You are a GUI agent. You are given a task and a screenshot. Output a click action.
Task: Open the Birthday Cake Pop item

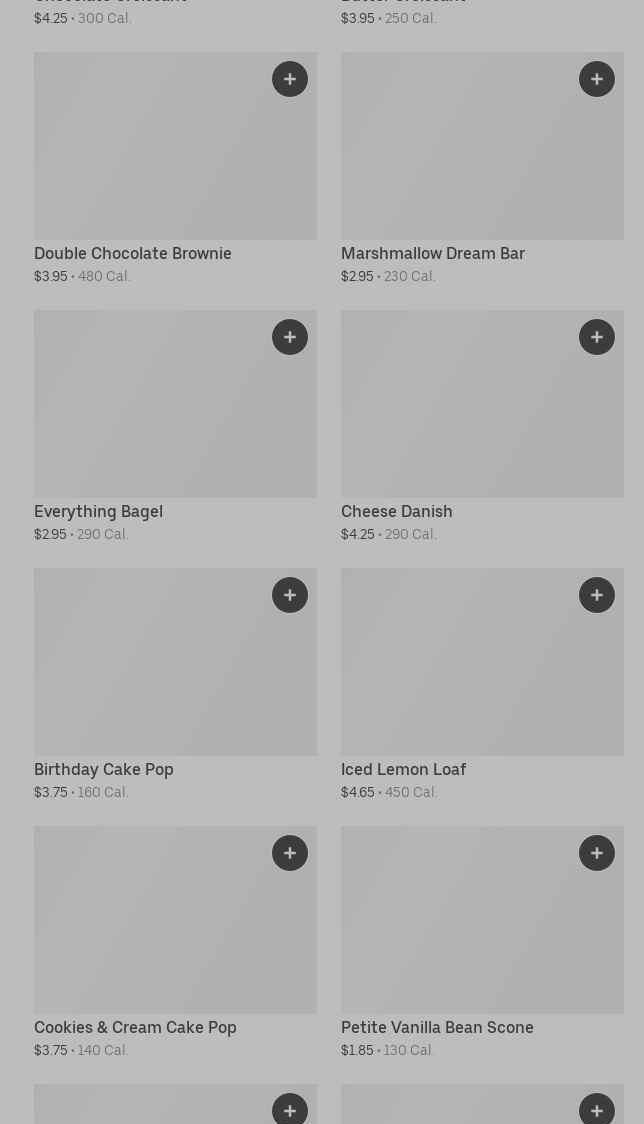point(175,685)
